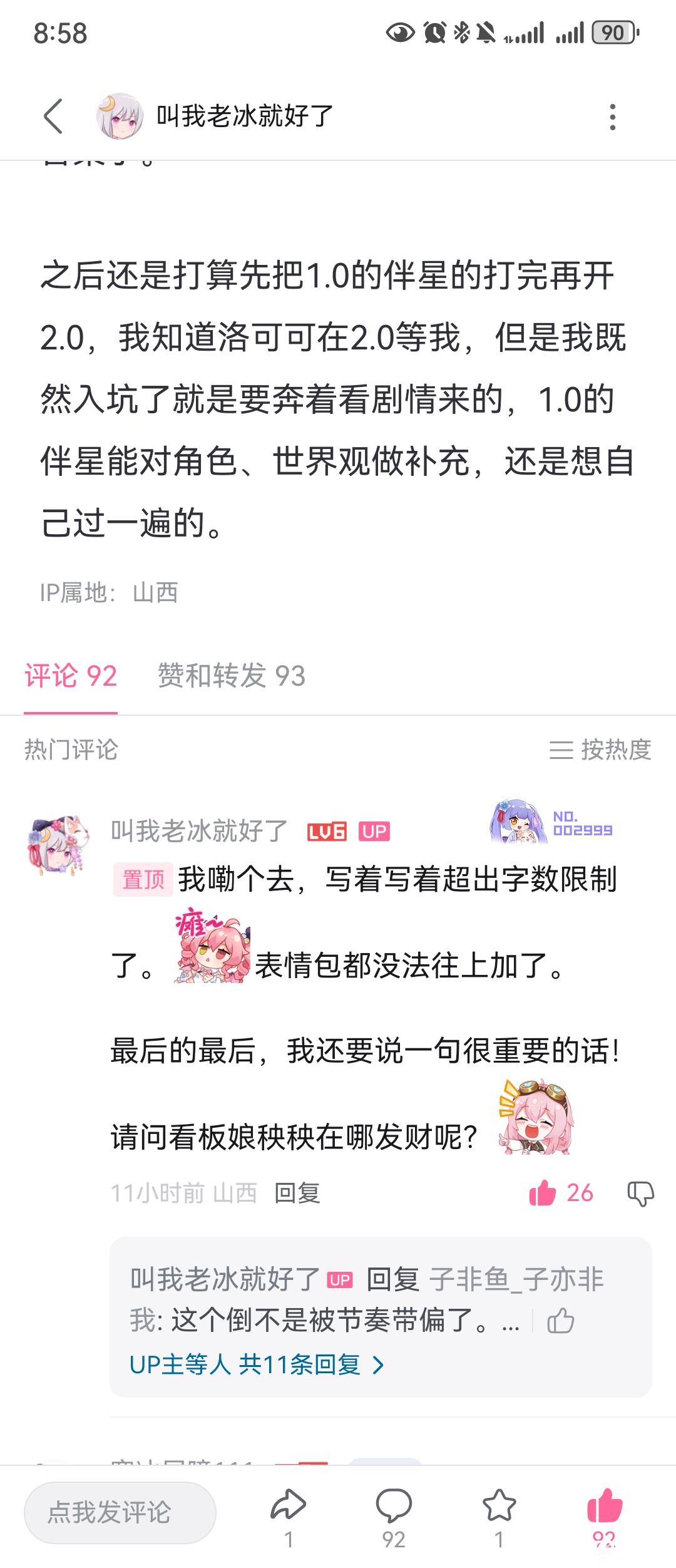Switch to the 赞和转发 93 tab
The height and width of the screenshot is (1568, 676).
(x=231, y=676)
